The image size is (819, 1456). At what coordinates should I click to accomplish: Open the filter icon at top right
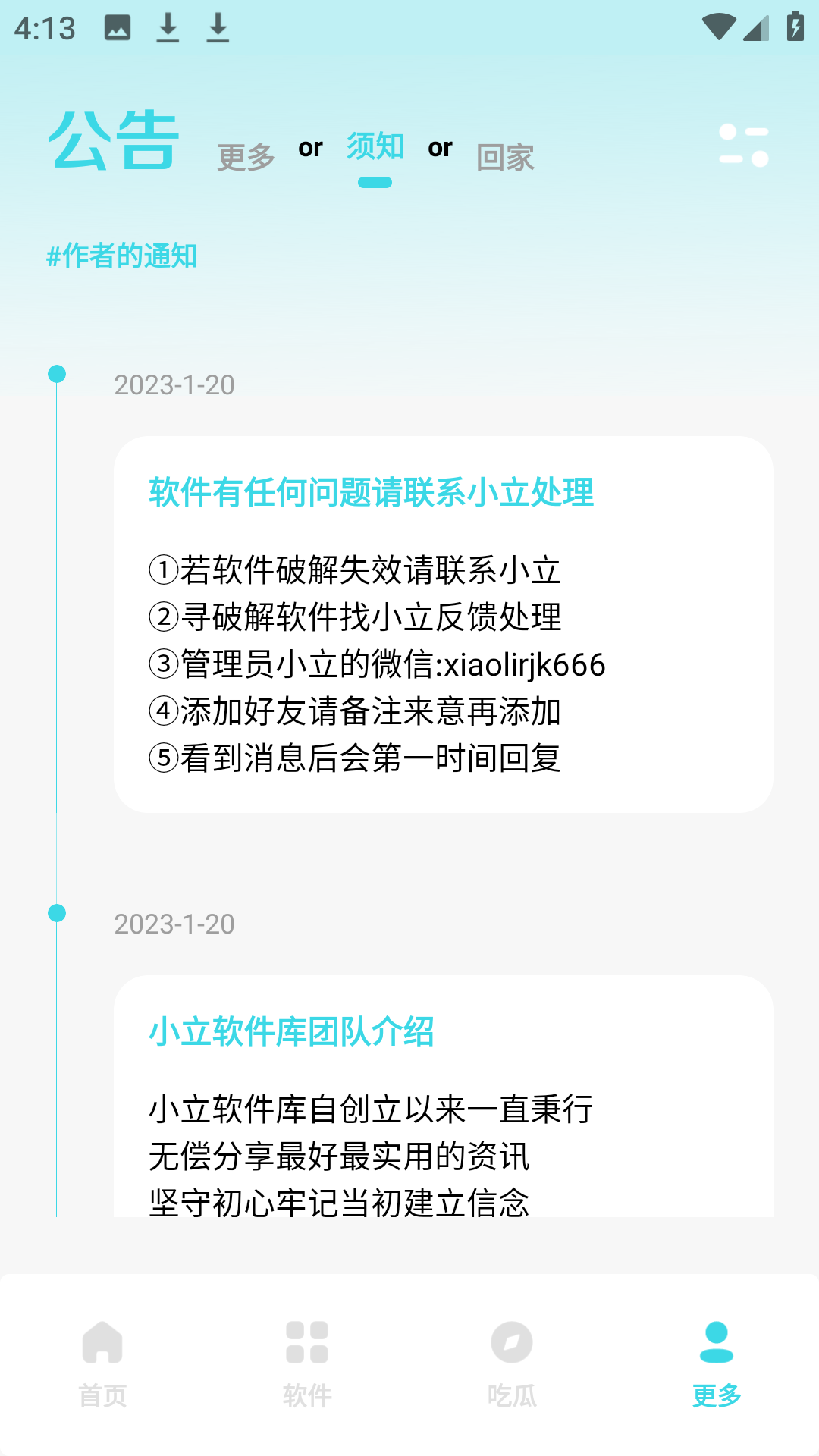pyautogui.click(x=744, y=144)
